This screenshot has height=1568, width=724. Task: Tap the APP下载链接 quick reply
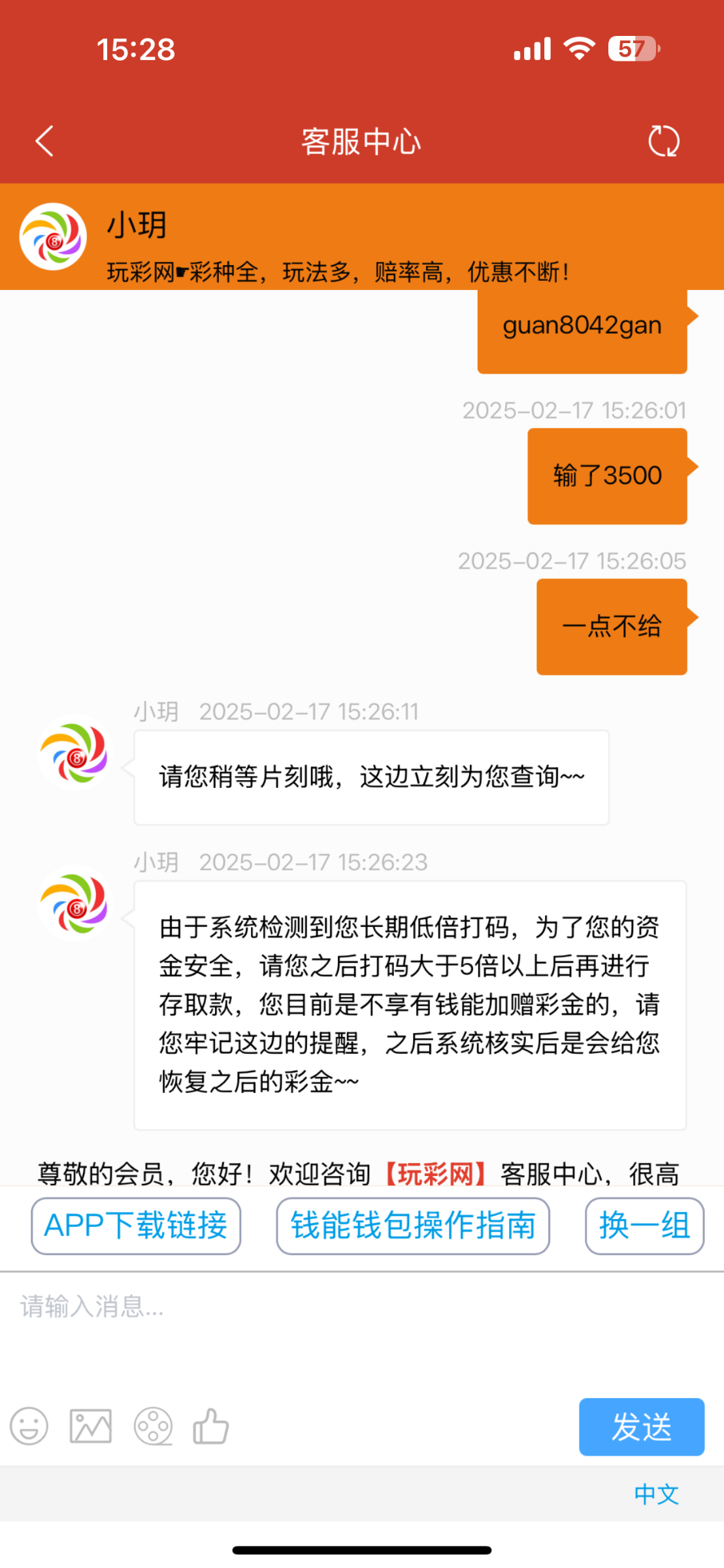click(x=135, y=1225)
